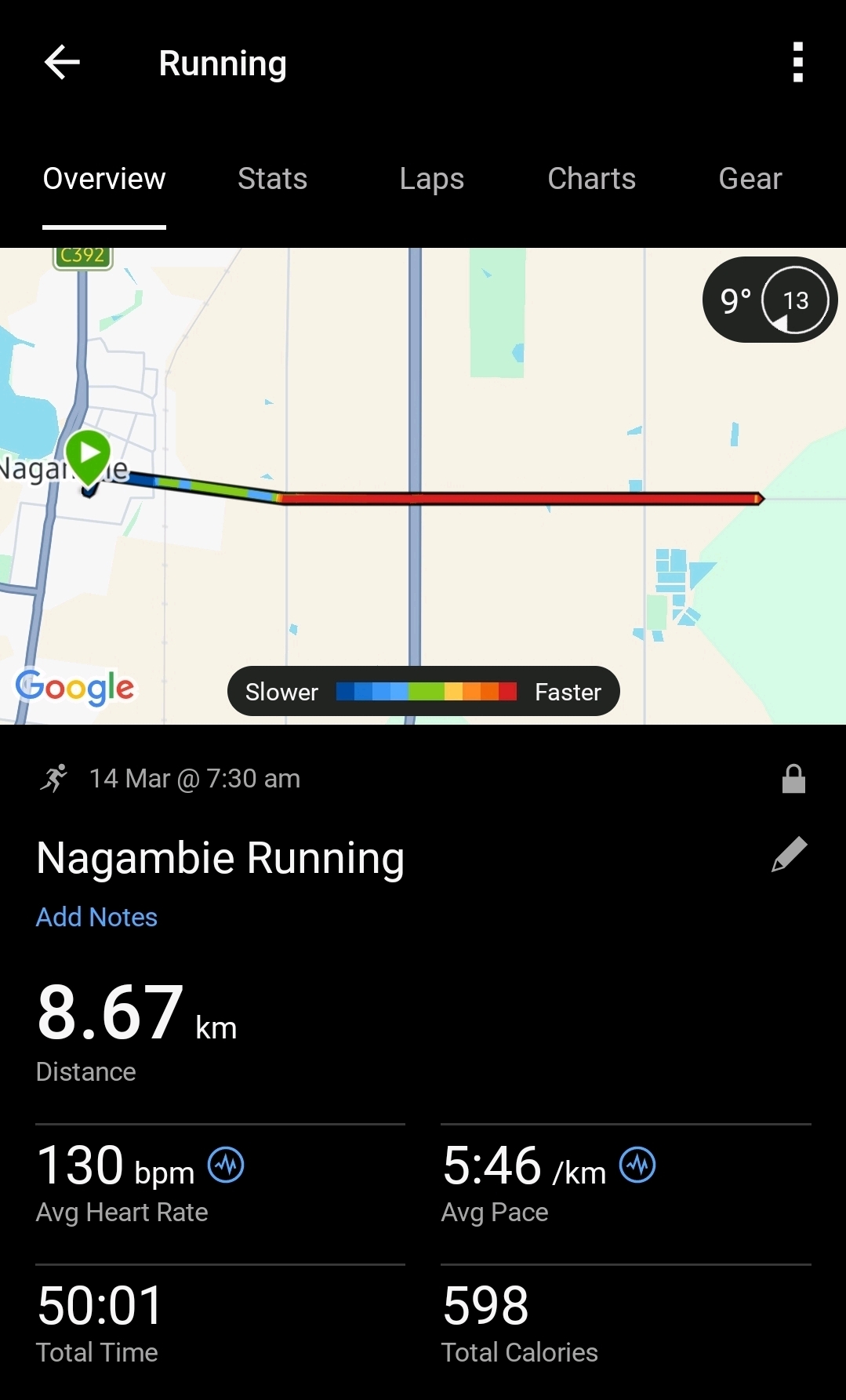Viewport: 846px width, 1400px height.
Task: Tap the privacy lock icon
Action: click(793, 779)
